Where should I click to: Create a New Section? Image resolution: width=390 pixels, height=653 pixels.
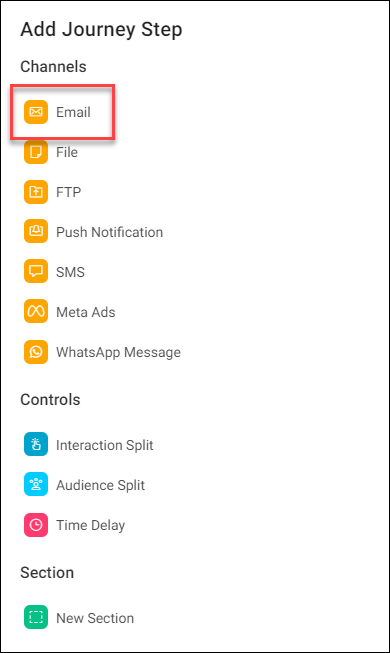pyautogui.click(x=79, y=617)
